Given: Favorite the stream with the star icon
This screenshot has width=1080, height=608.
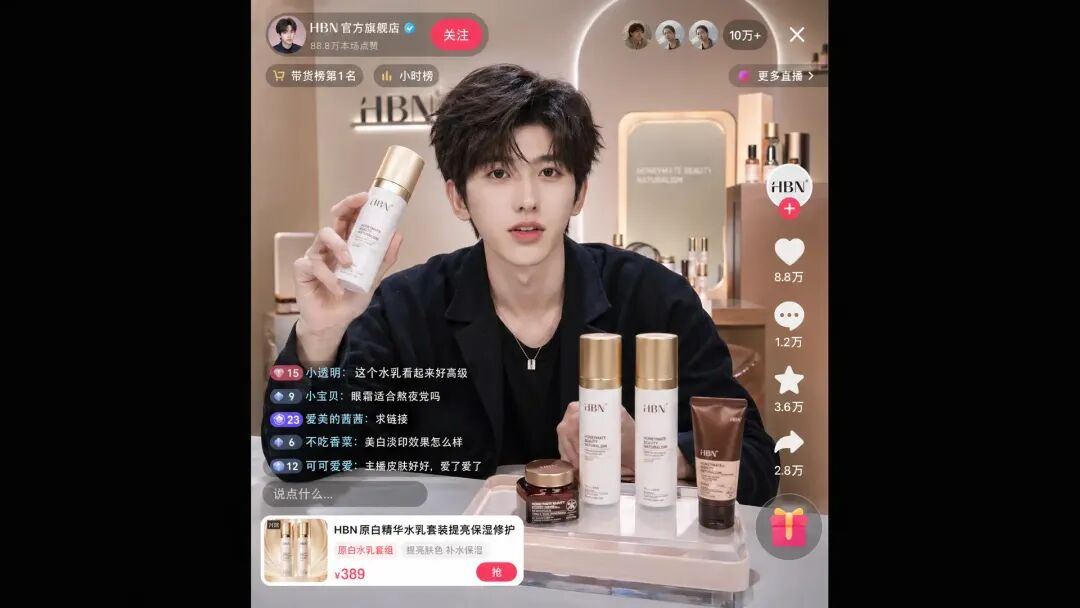Looking at the screenshot, I should point(789,381).
